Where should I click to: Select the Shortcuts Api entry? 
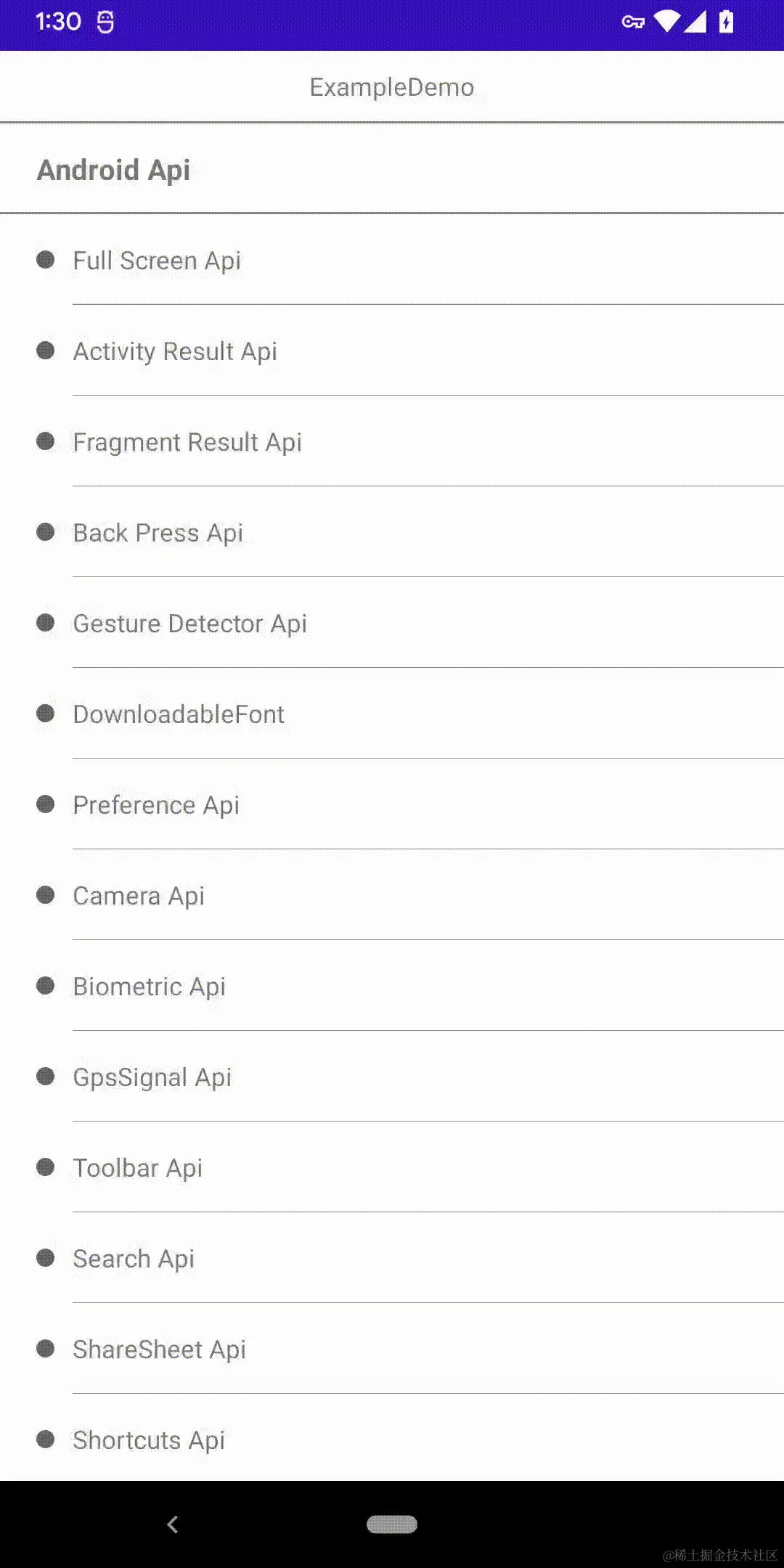point(149,1440)
